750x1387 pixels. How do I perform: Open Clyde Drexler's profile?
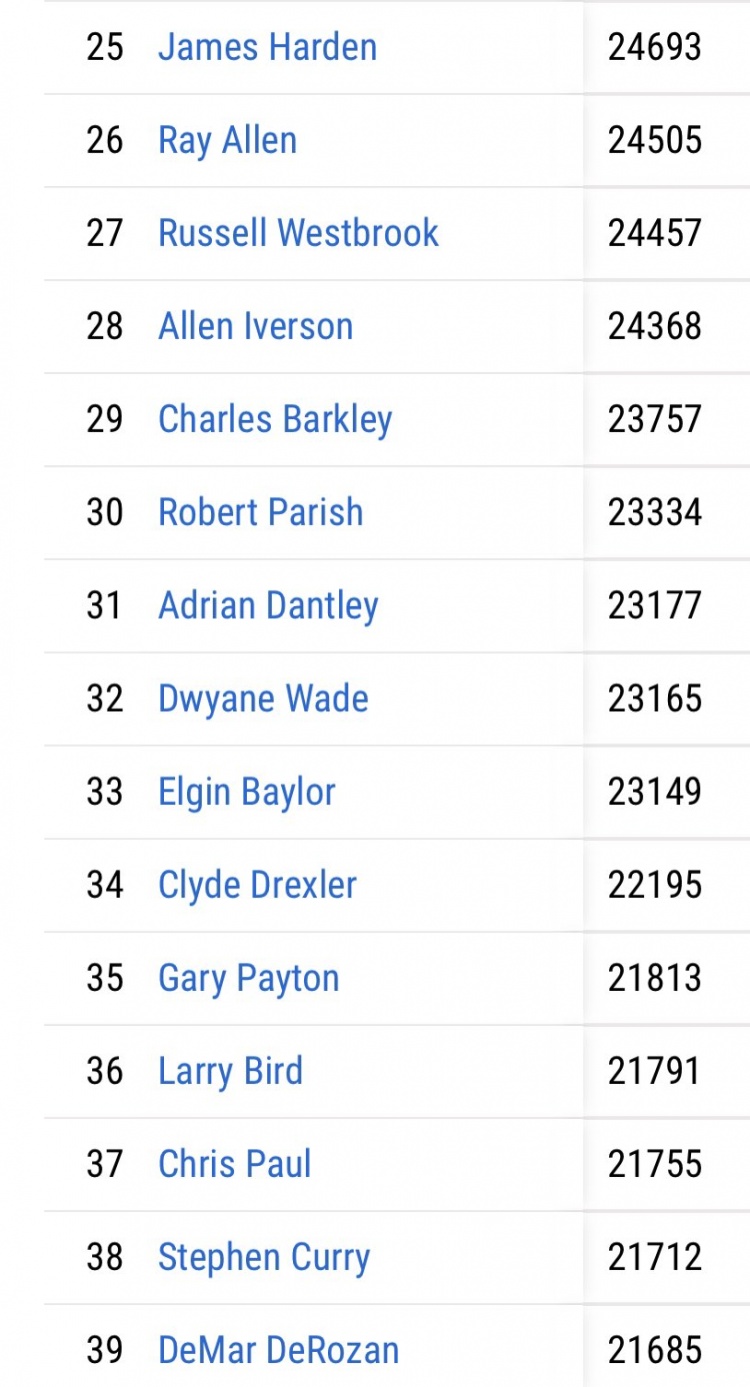tap(257, 884)
